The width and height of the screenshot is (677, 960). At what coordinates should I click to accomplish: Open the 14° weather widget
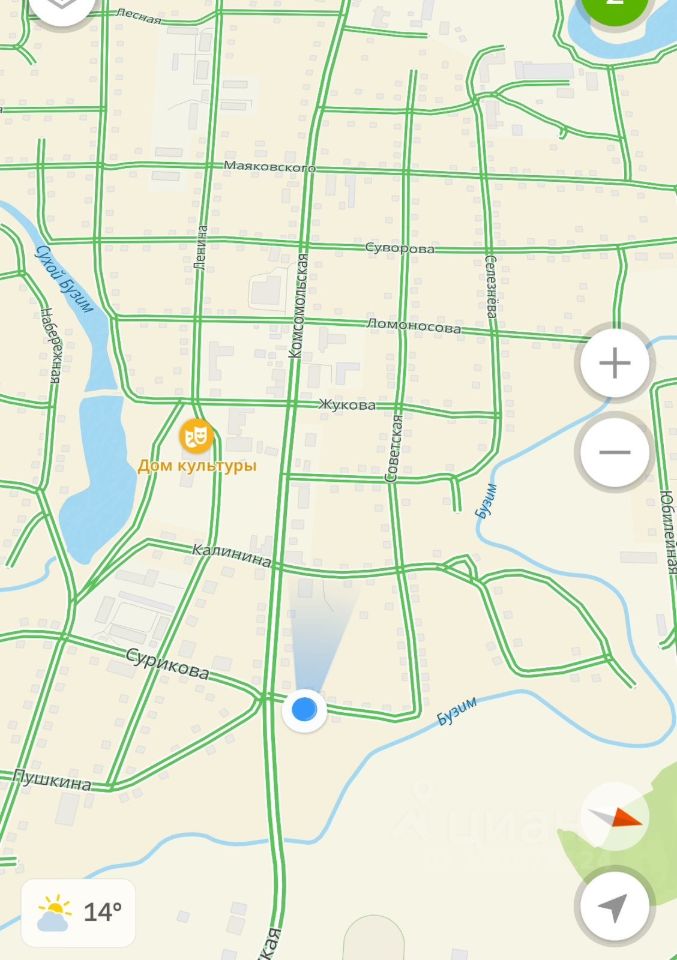79,912
